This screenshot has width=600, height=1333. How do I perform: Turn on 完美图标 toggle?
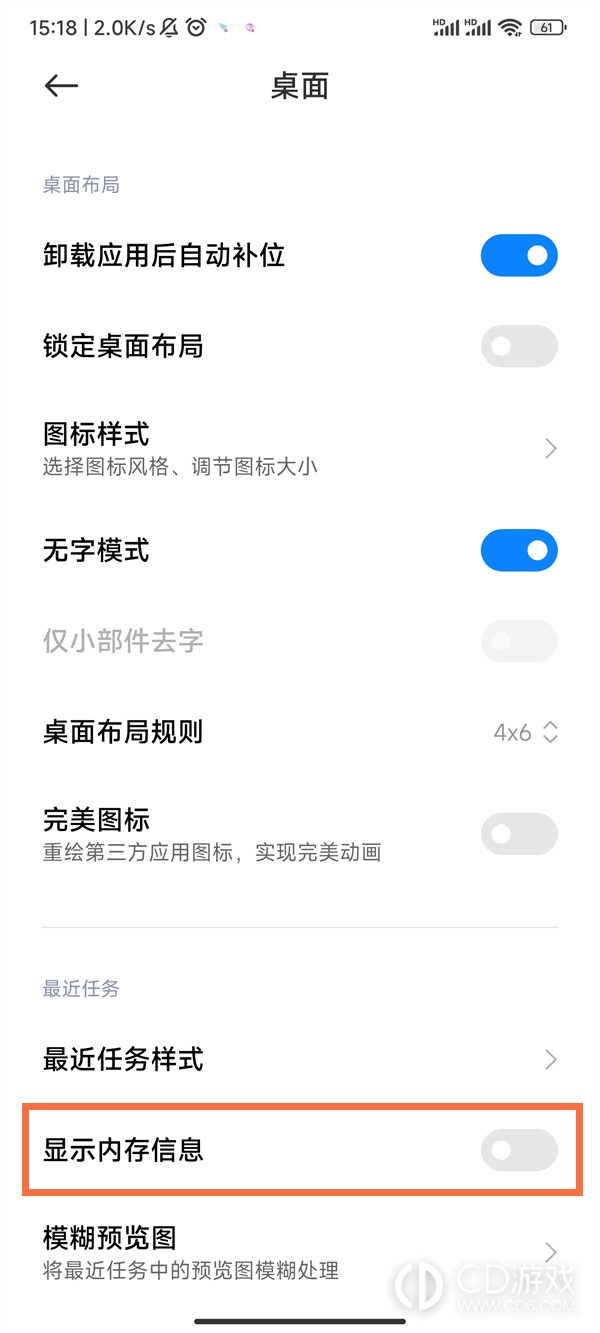(x=519, y=834)
